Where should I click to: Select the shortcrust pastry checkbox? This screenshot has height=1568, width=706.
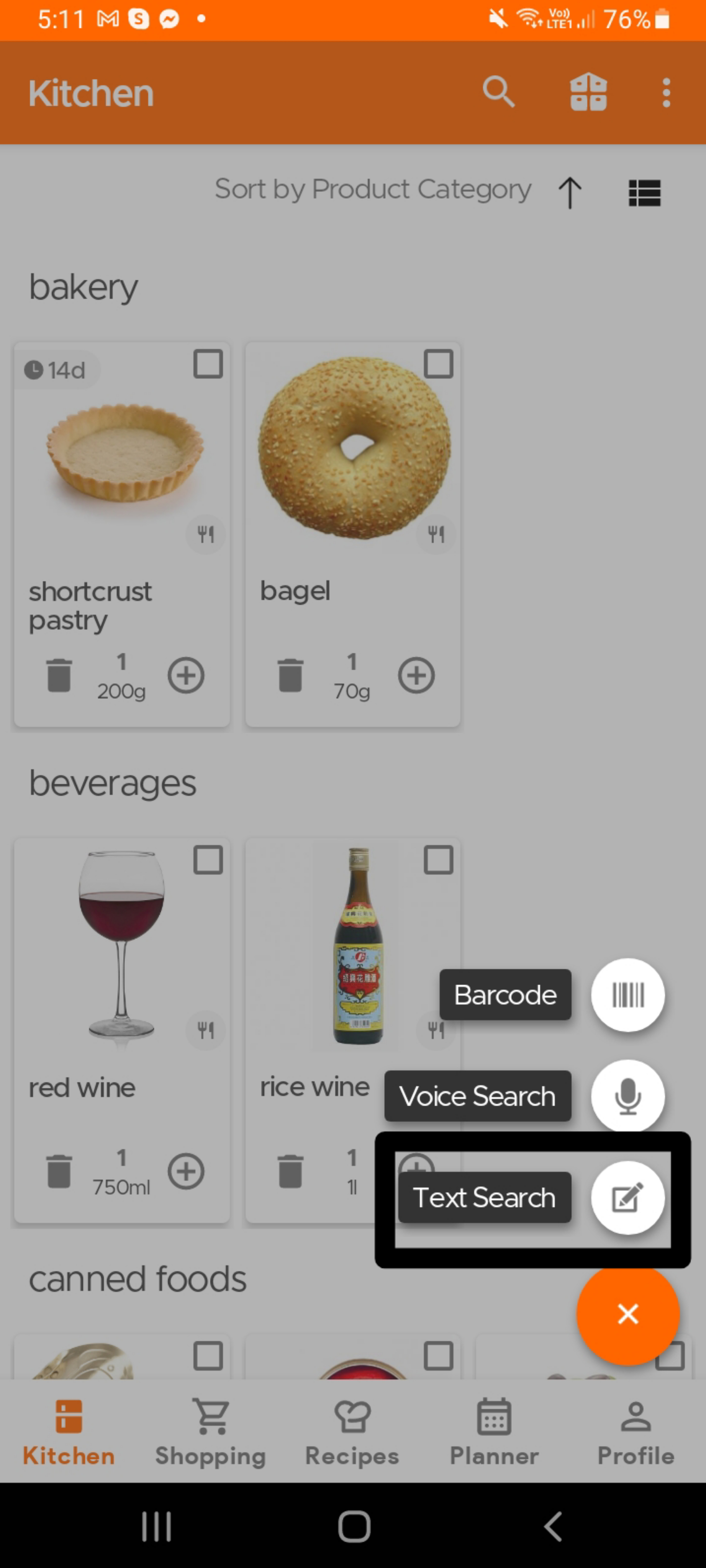coord(208,364)
